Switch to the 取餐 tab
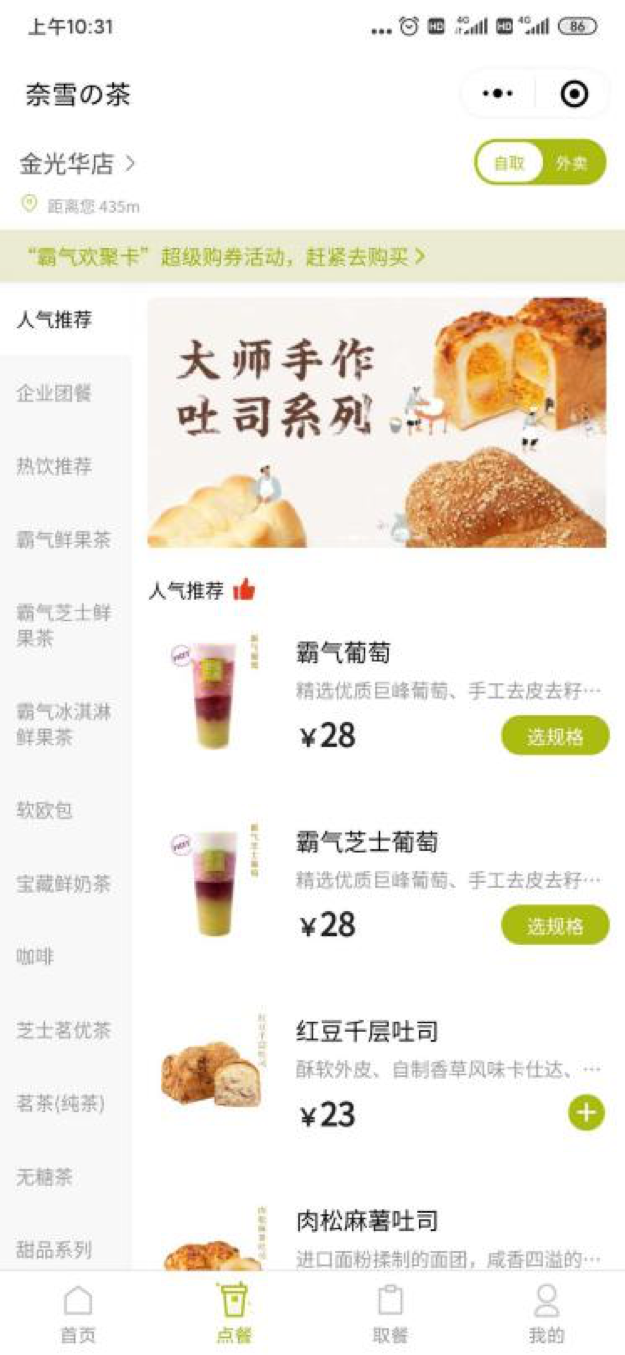The image size is (625, 1355). point(390,1313)
